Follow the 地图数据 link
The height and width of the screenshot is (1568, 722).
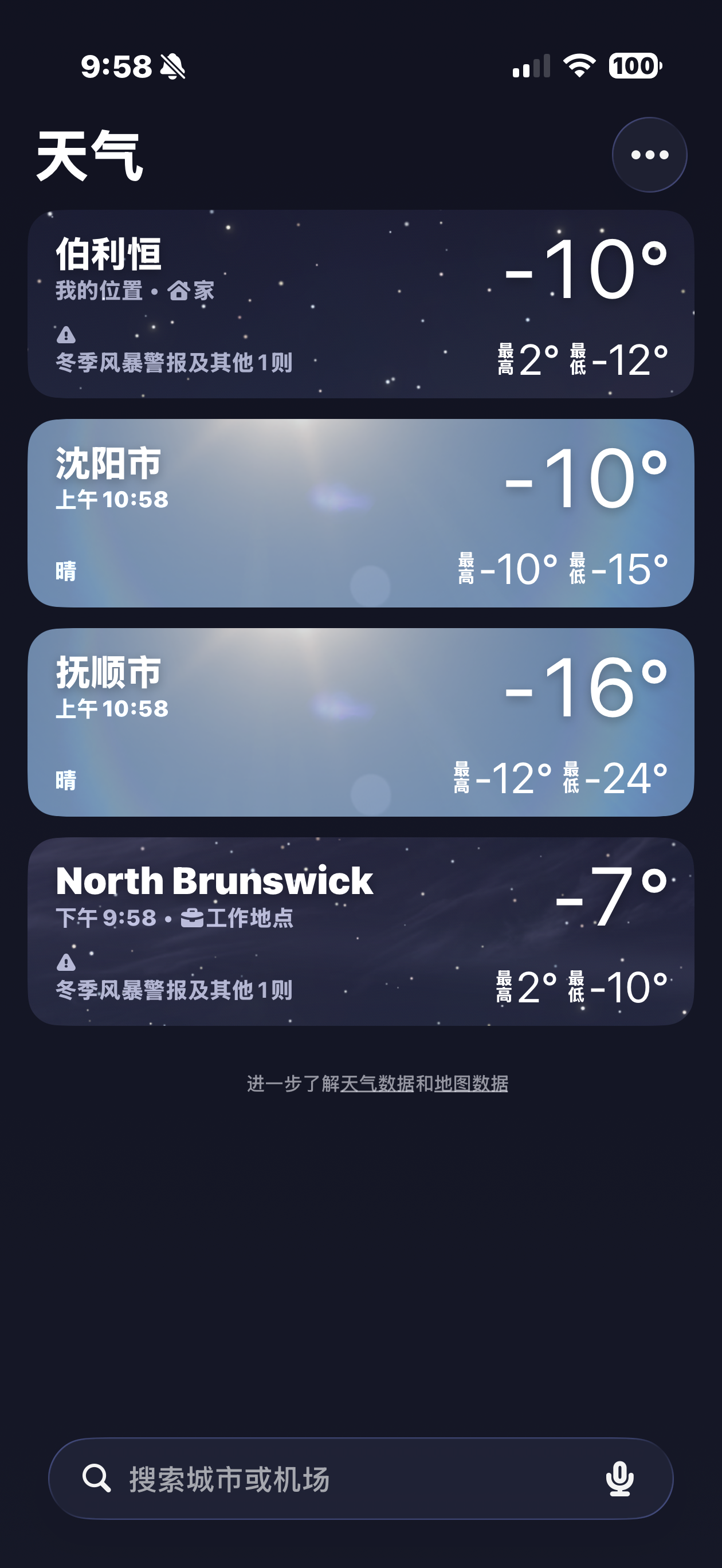click(x=470, y=1084)
